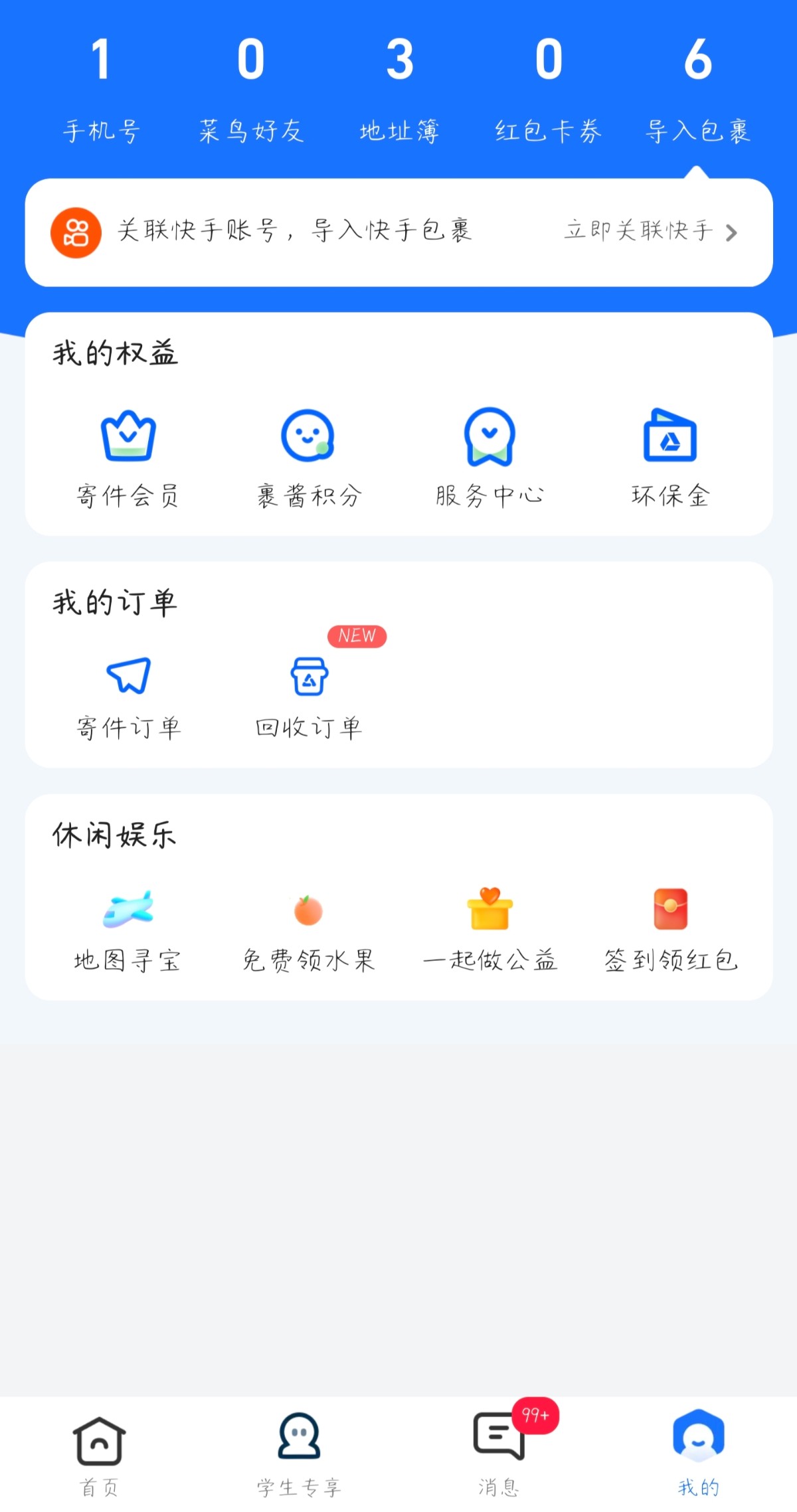Tap 立即关联快手 link
The image size is (797, 1512).
[x=651, y=231]
